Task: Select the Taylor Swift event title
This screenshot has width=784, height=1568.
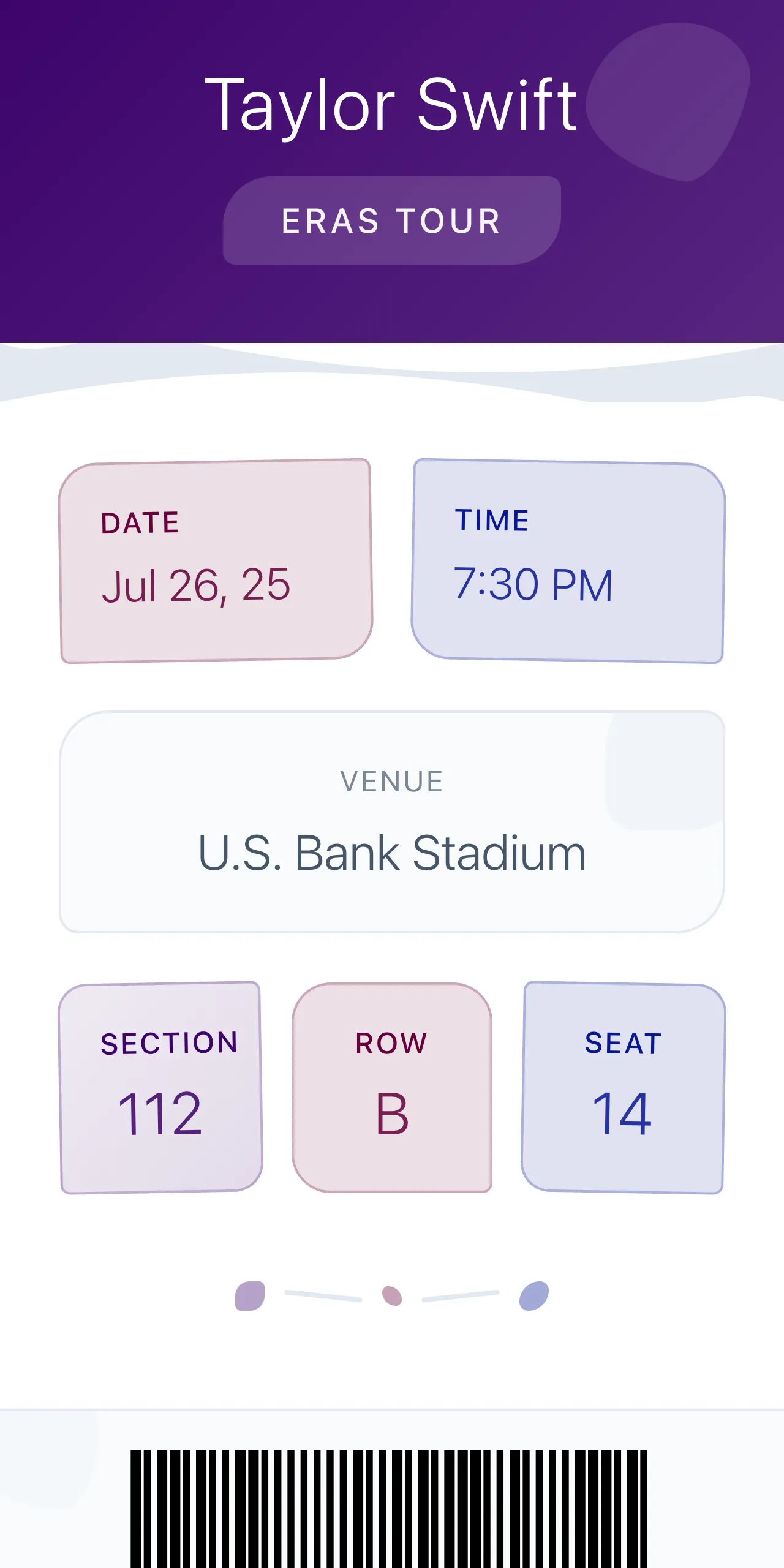Action: click(x=392, y=105)
